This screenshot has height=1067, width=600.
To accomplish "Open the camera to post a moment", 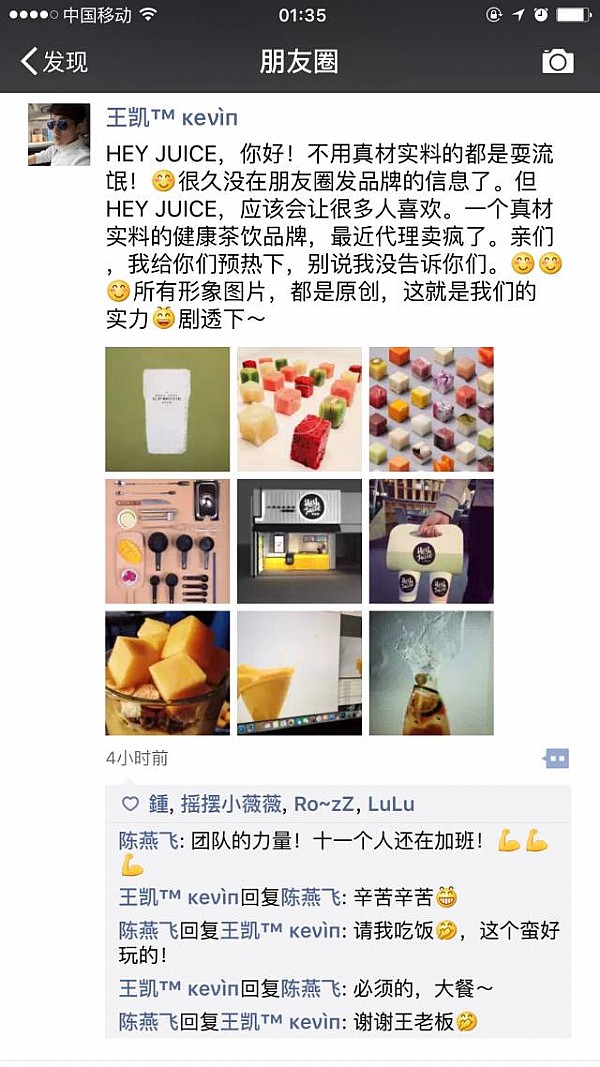I will pos(558,61).
